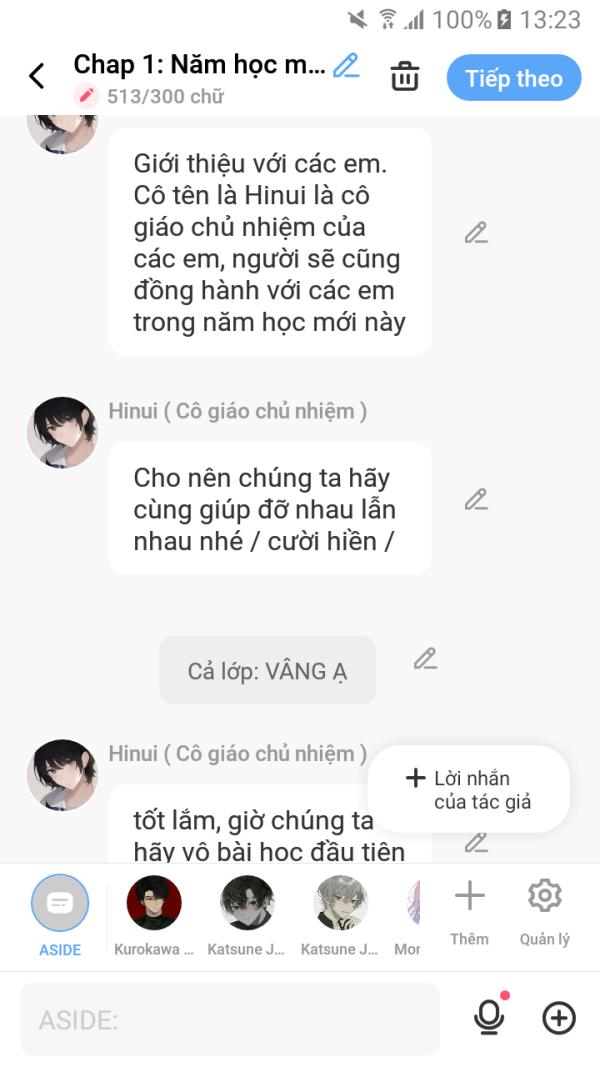Tap the microphone icon
Screen dimensions: 600x1067
(489, 1018)
